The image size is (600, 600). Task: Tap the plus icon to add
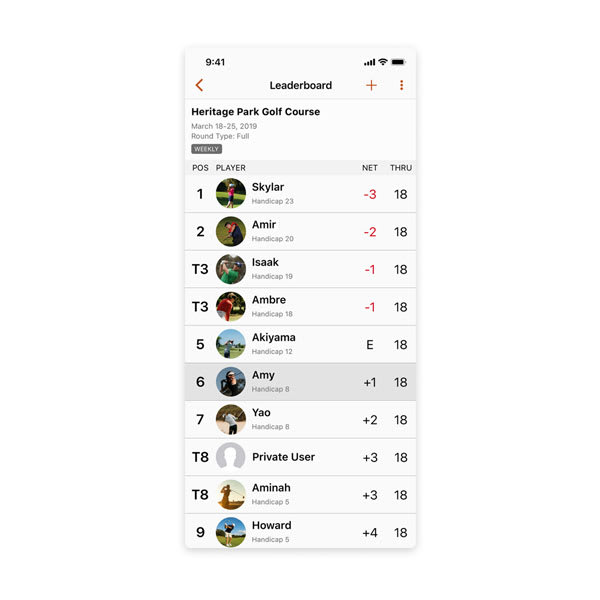pyautogui.click(x=371, y=86)
